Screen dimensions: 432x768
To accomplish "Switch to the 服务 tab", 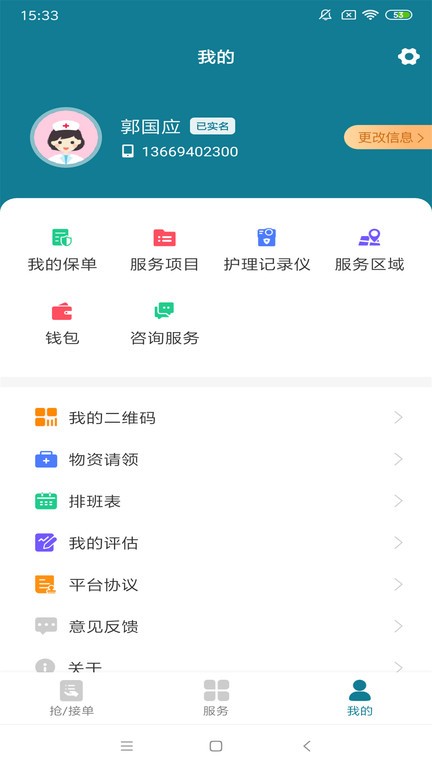I will pos(216,698).
